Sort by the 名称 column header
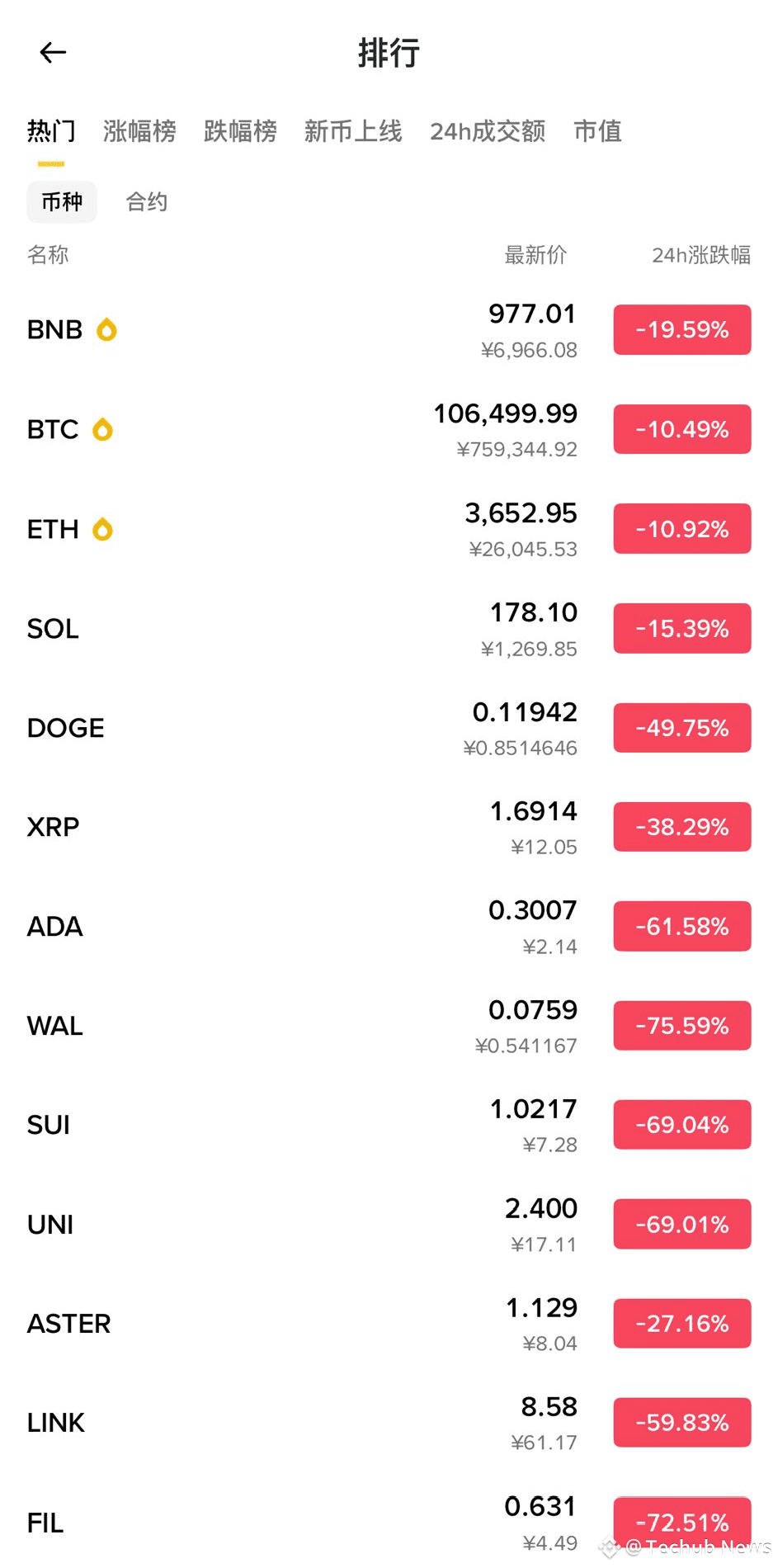 47,255
